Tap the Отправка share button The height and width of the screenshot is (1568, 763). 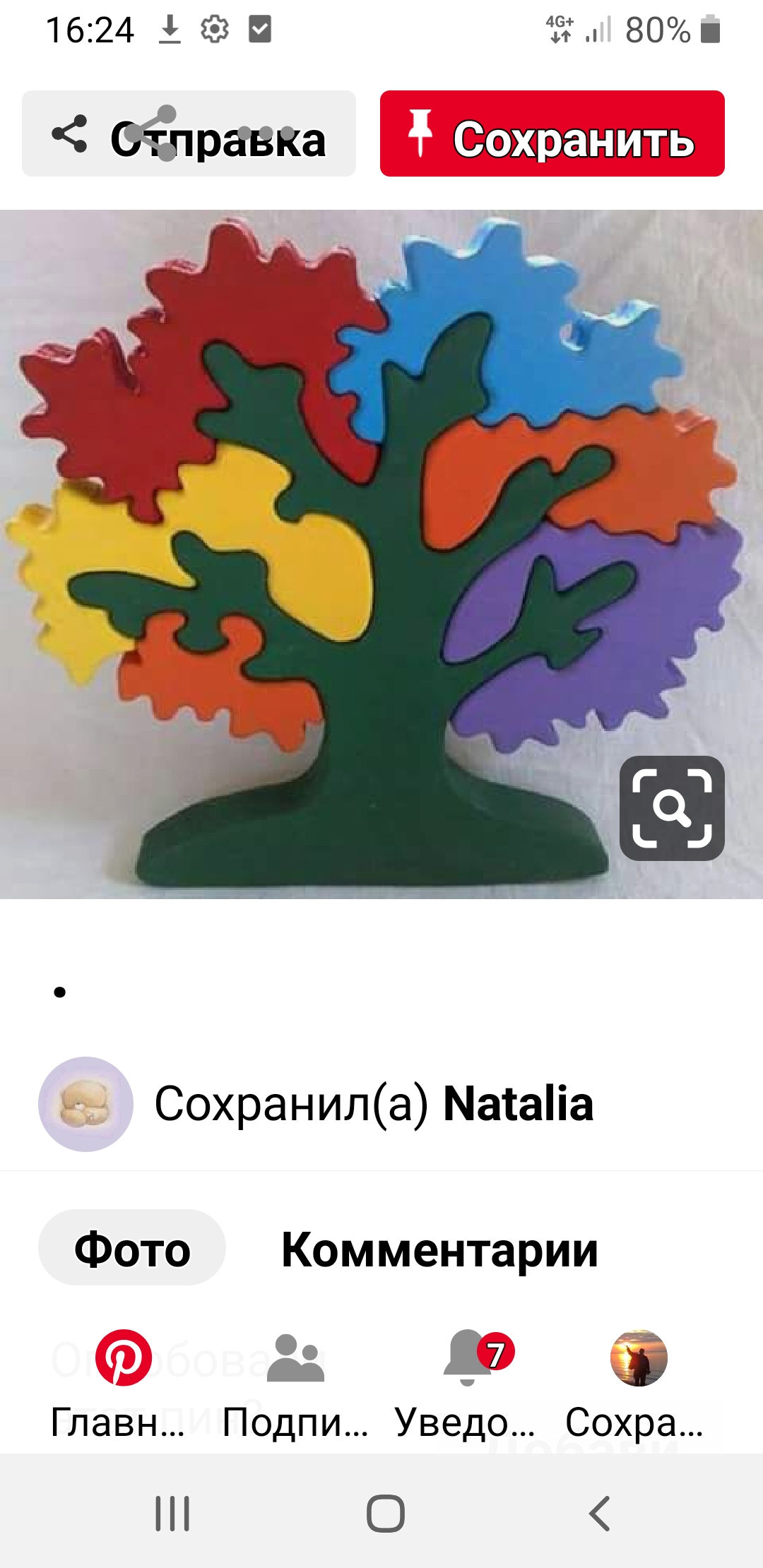pyautogui.click(x=189, y=134)
